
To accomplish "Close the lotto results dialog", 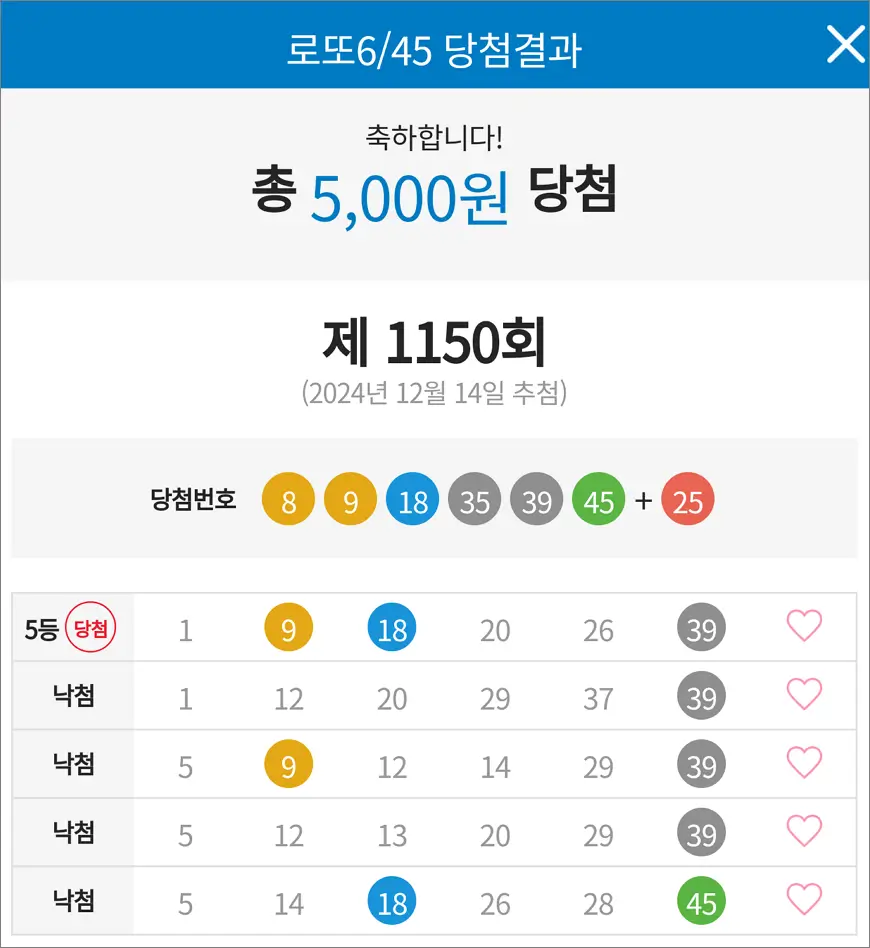I will coord(845,45).
